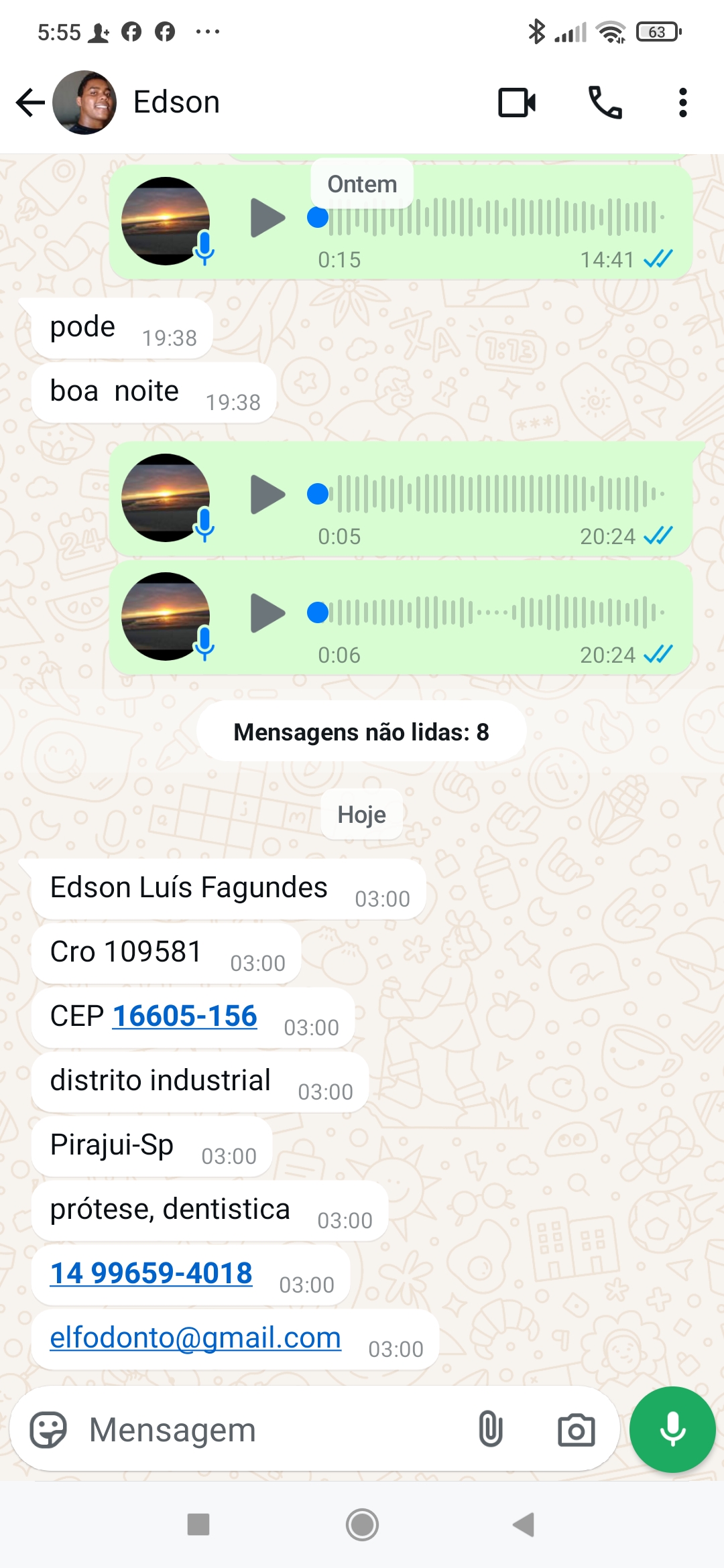Focus the Mensagem text field
This screenshot has width=724, height=1568.
[268, 1430]
